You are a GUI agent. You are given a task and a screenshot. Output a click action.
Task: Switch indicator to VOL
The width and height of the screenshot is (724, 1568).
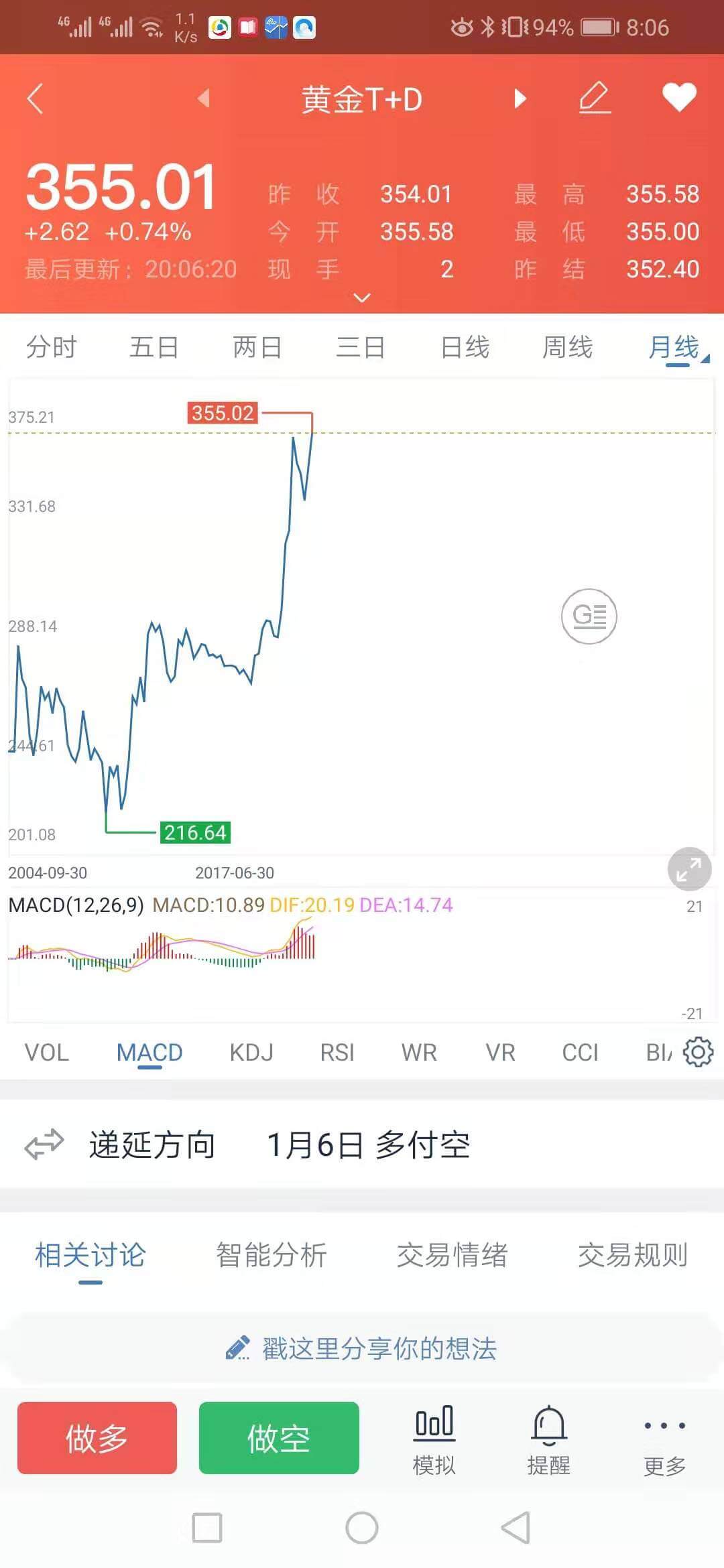coord(47,1052)
